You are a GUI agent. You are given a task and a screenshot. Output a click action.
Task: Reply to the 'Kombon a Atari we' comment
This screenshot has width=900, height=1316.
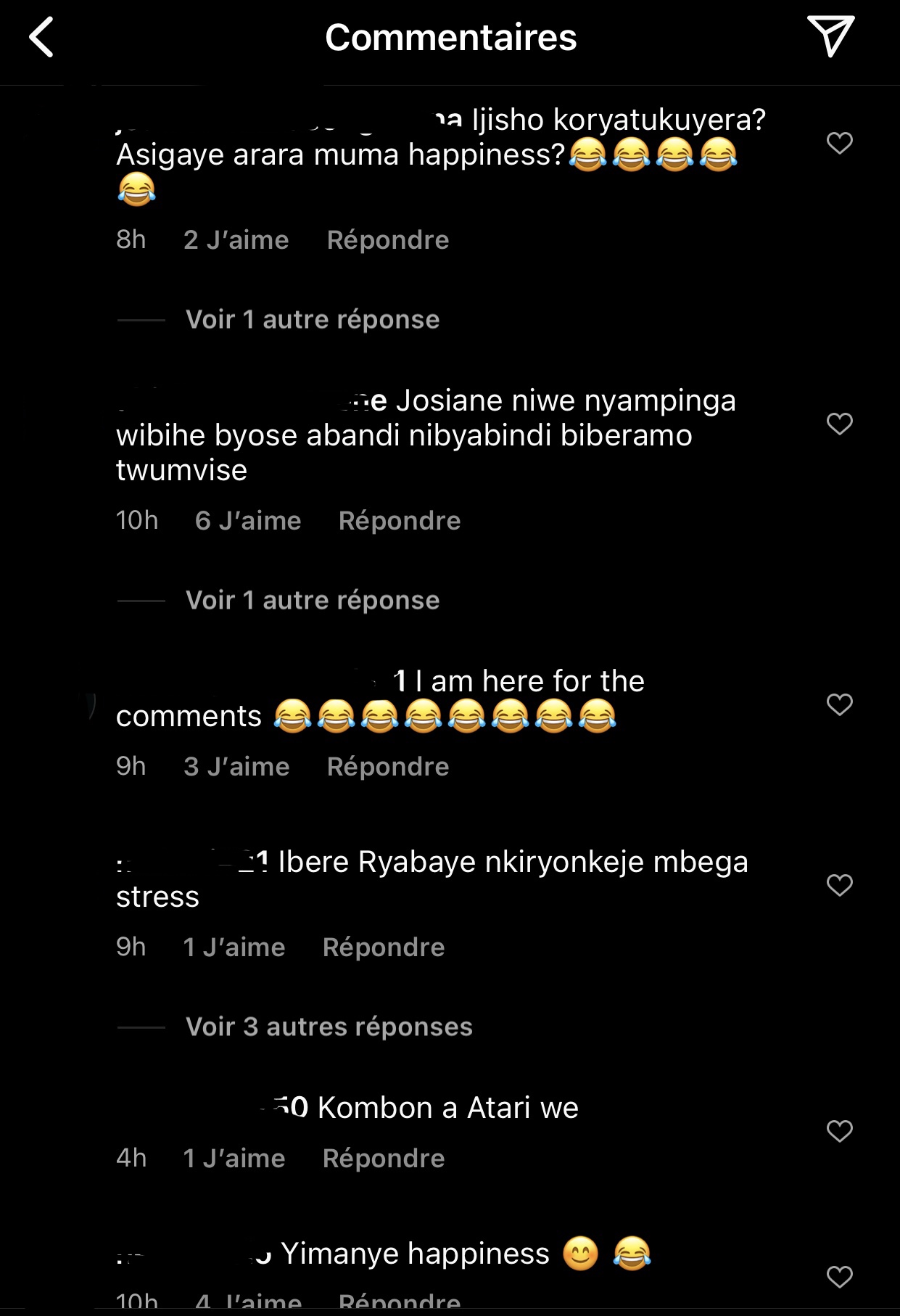coord(383,1159)
